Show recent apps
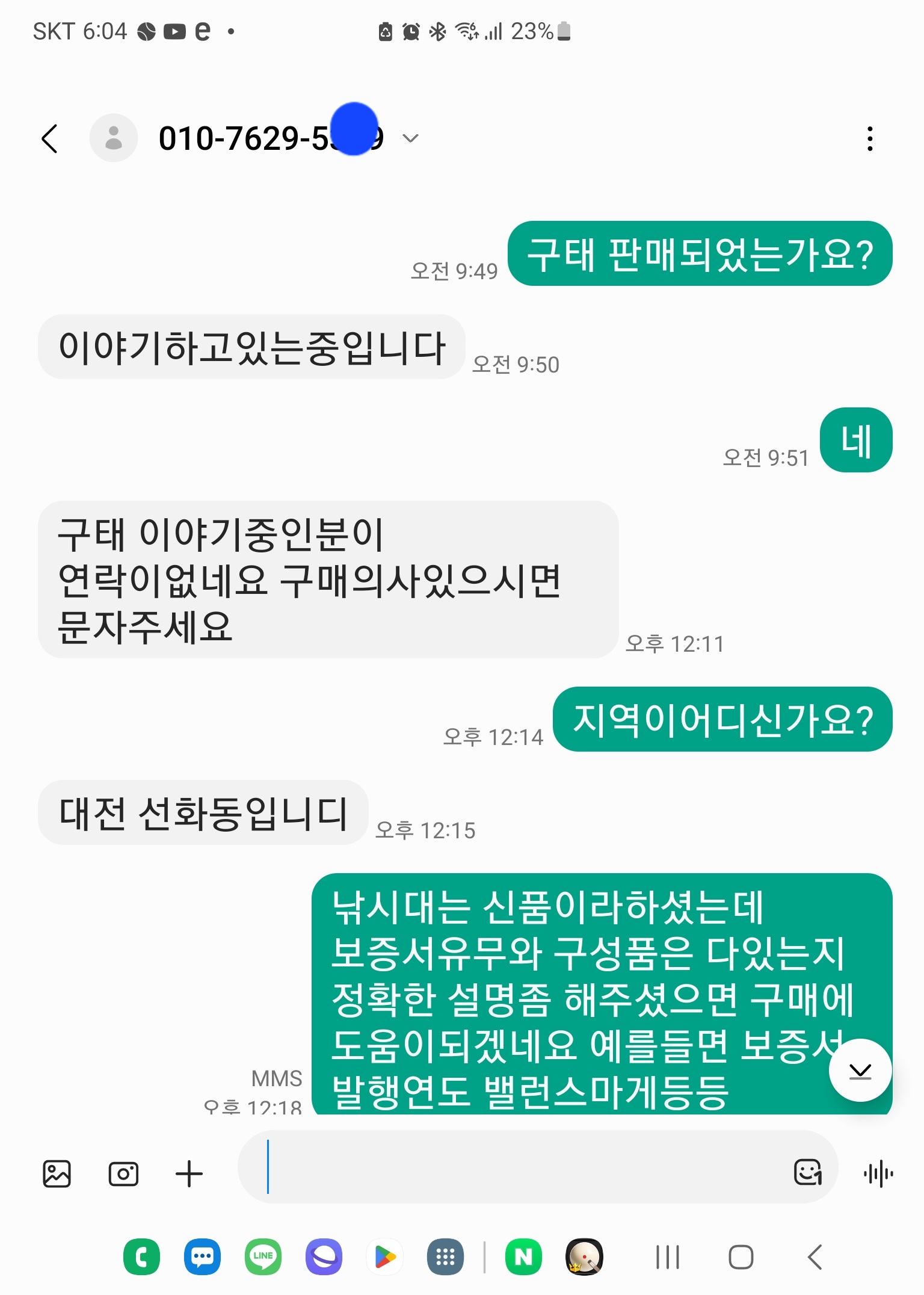The image size is (924, 1295). 667,1256
